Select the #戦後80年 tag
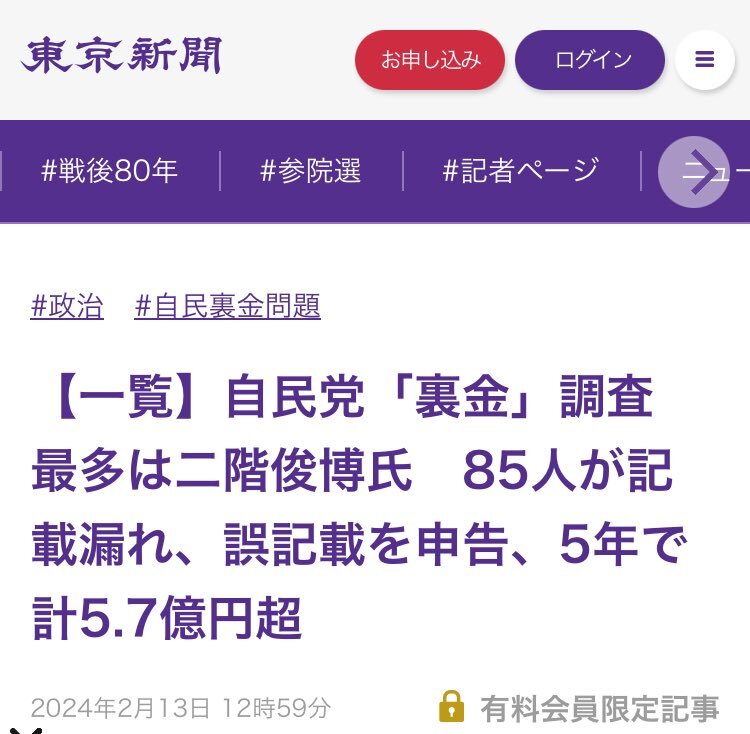 pos(109,171)
